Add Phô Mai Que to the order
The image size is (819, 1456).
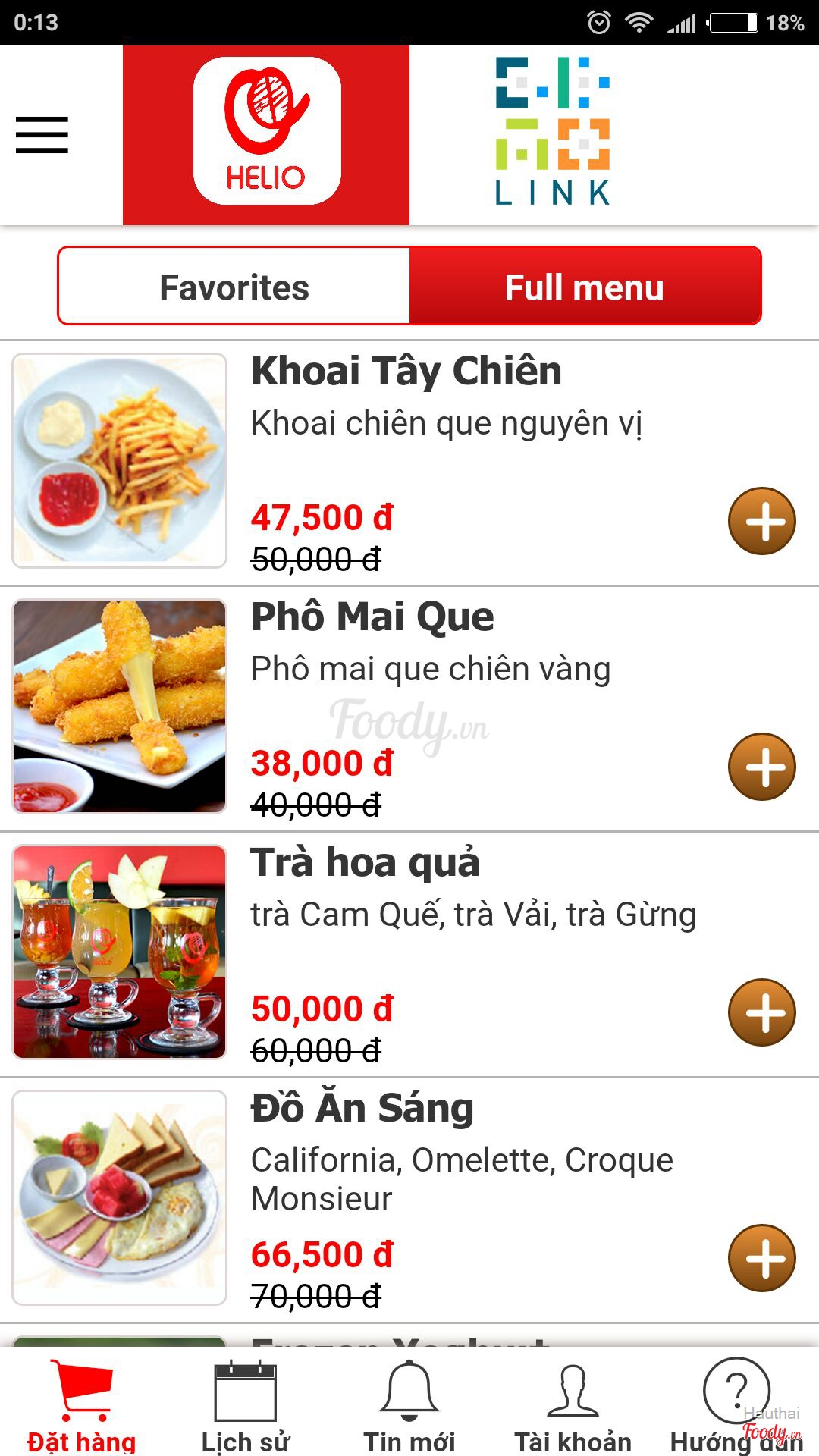click(761, 767)
